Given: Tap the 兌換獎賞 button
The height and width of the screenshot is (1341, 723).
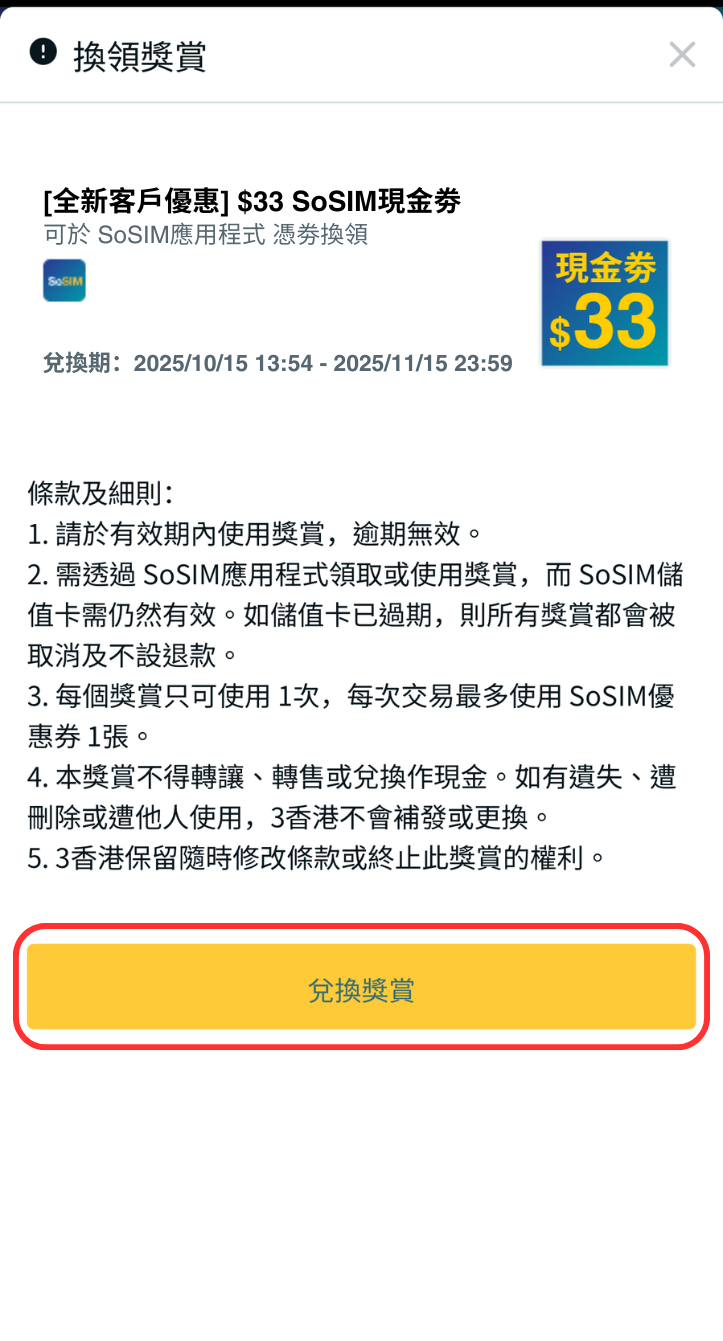Looking at the screenshot, I should coord(361,987).
